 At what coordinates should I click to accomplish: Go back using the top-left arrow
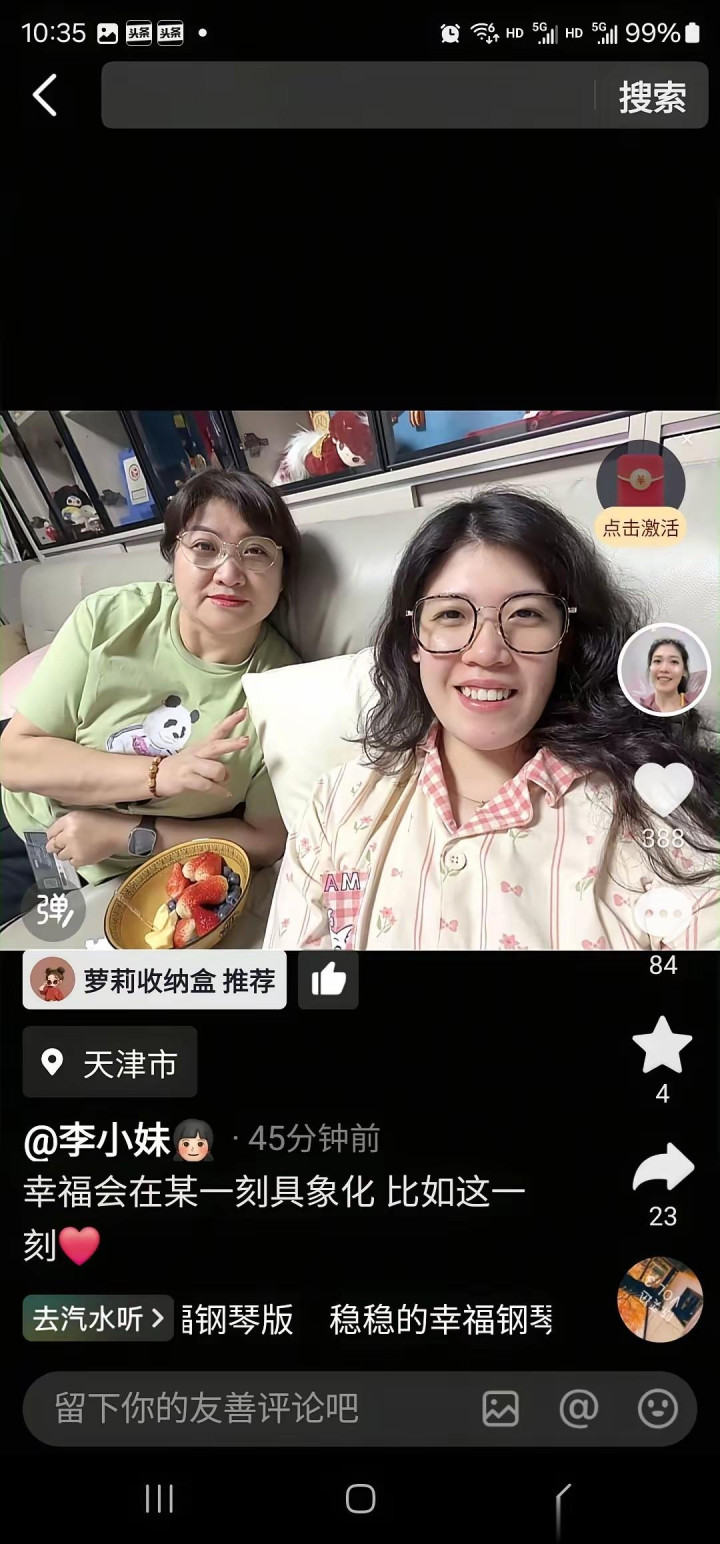point(45,96)
